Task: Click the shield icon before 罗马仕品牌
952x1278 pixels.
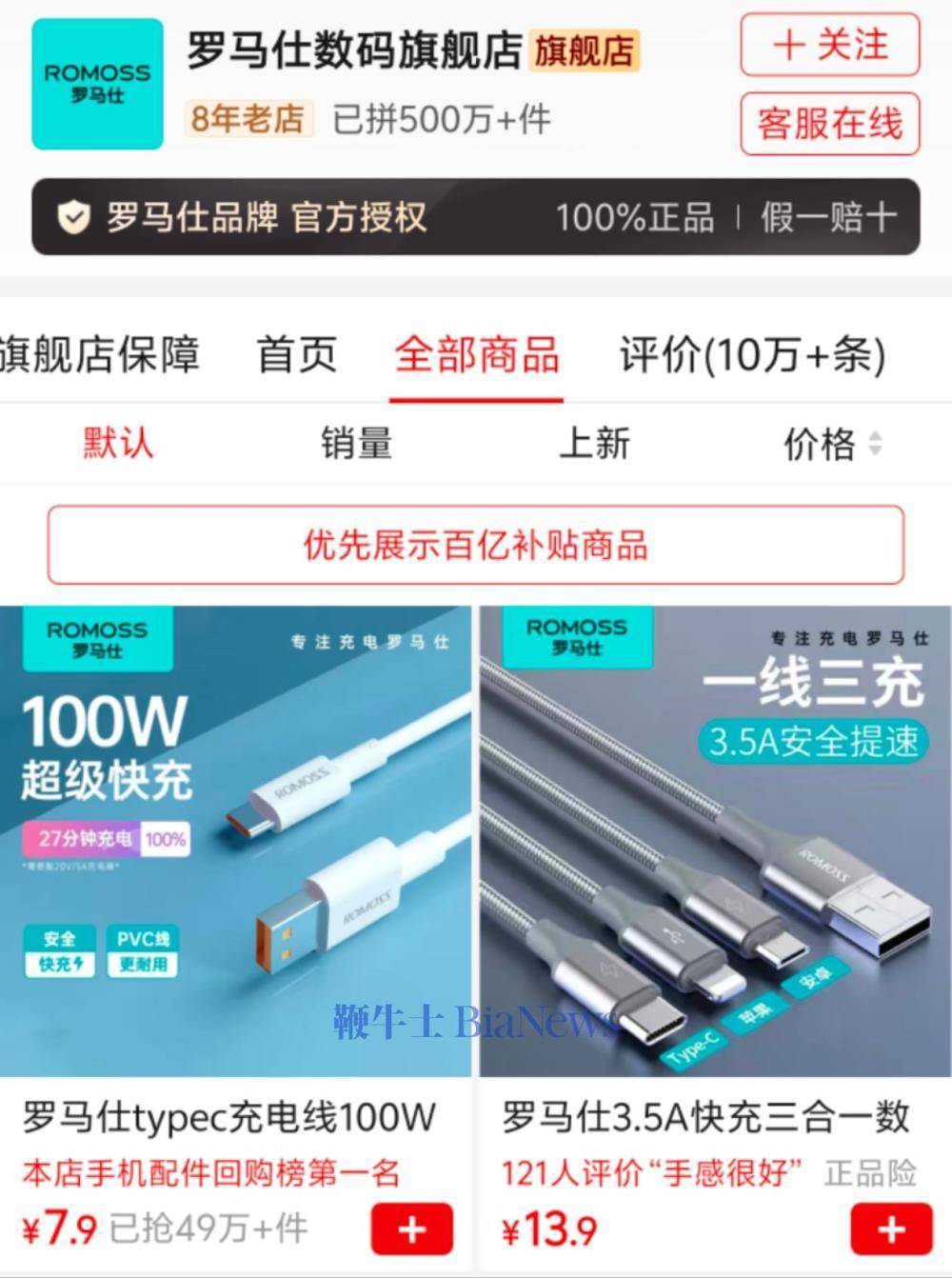Action: click(x=75, y=218)
